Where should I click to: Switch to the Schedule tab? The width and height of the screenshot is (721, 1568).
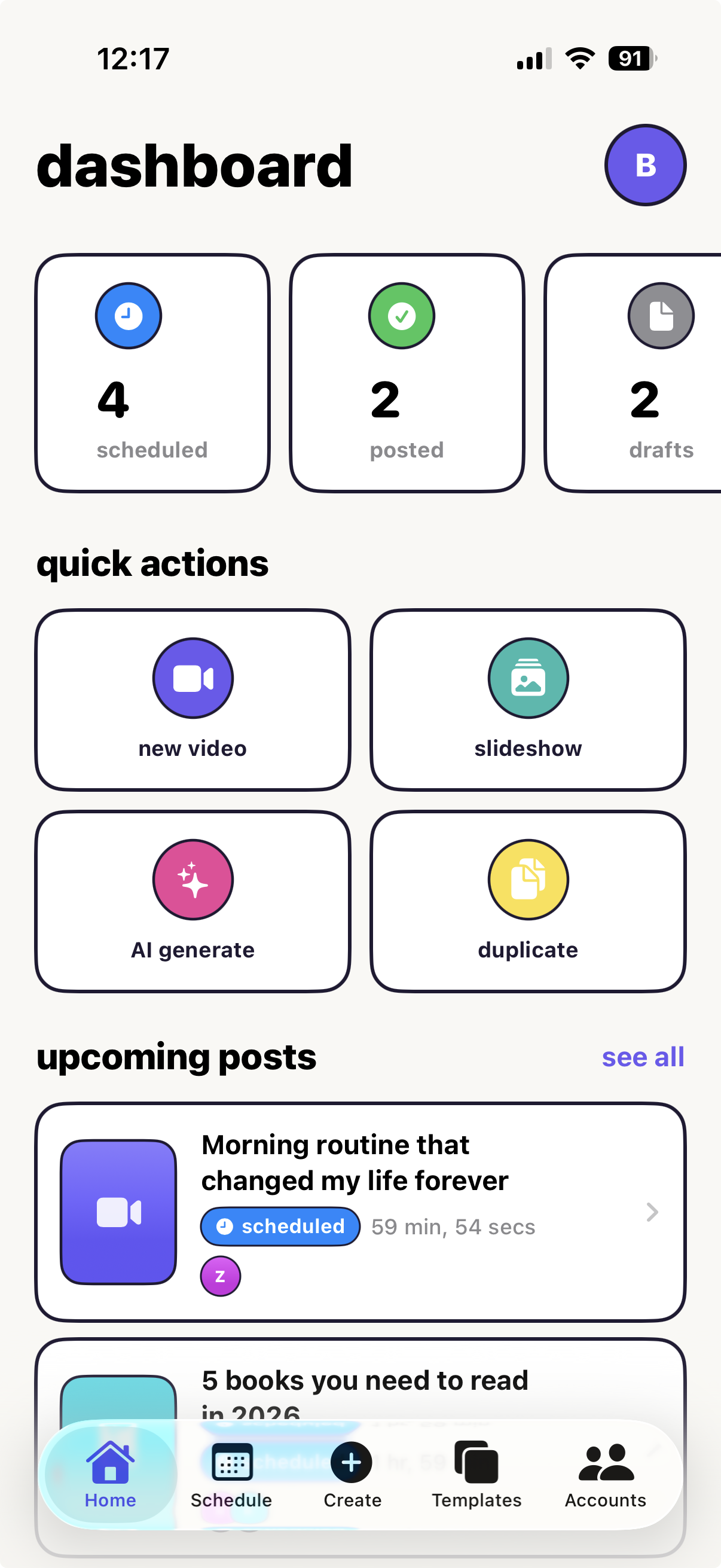tap(231, 1474)
